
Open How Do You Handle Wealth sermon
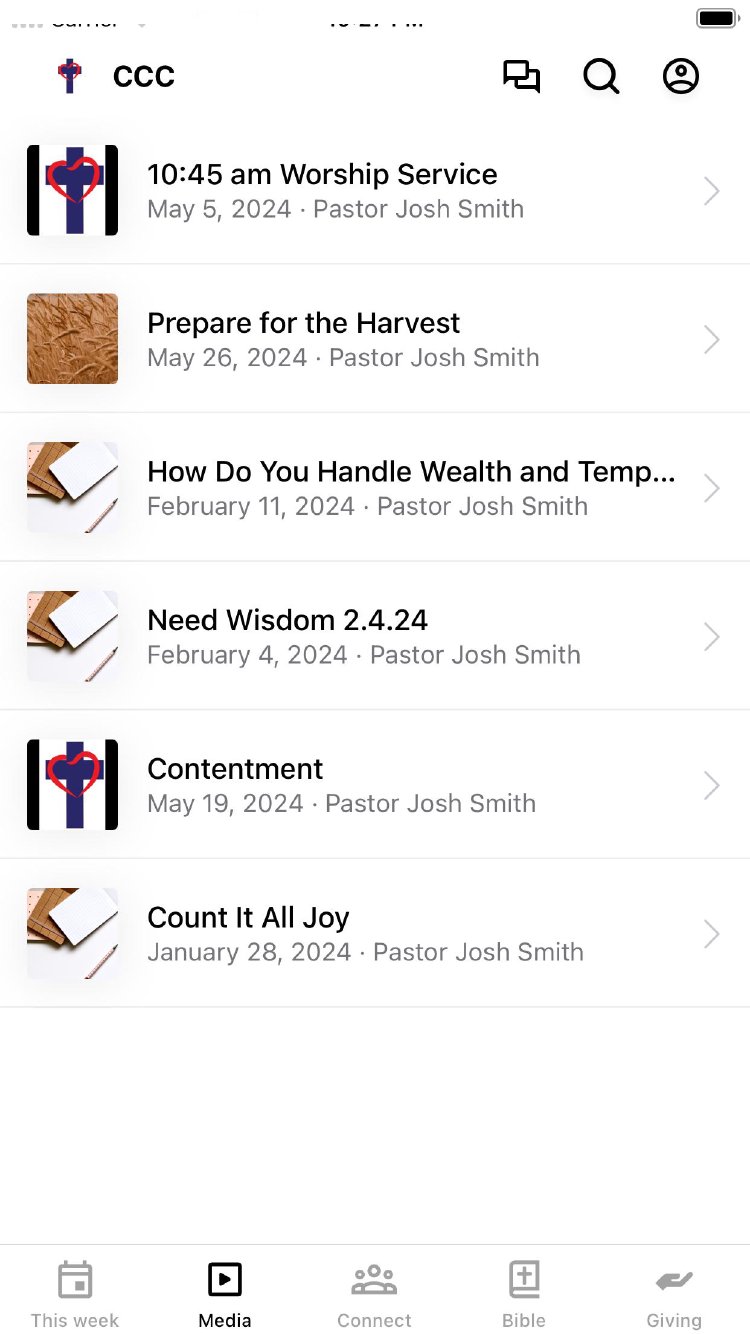[x=375, y=487]
